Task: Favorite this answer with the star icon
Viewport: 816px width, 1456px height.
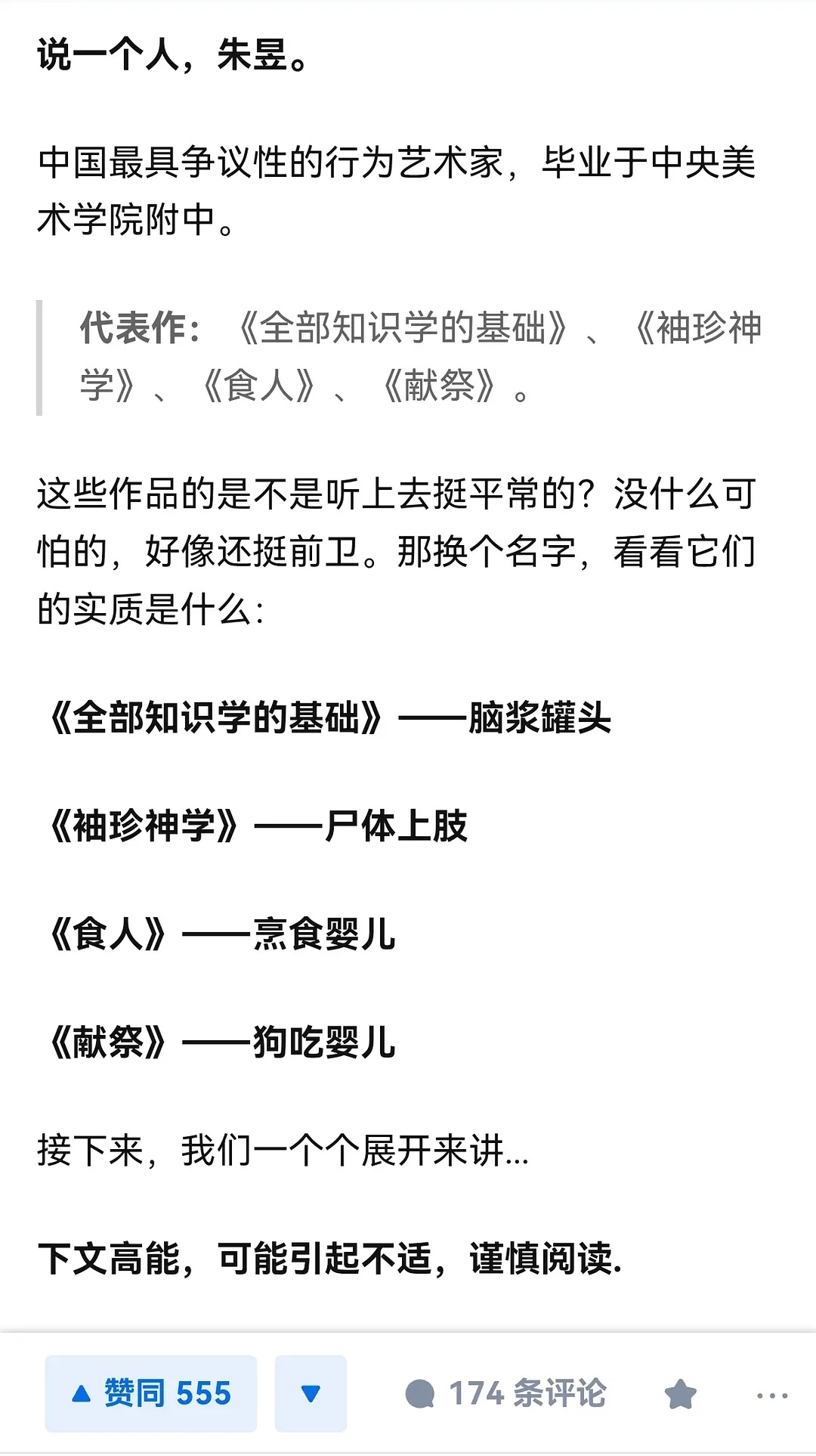Action: [680, 1394]
